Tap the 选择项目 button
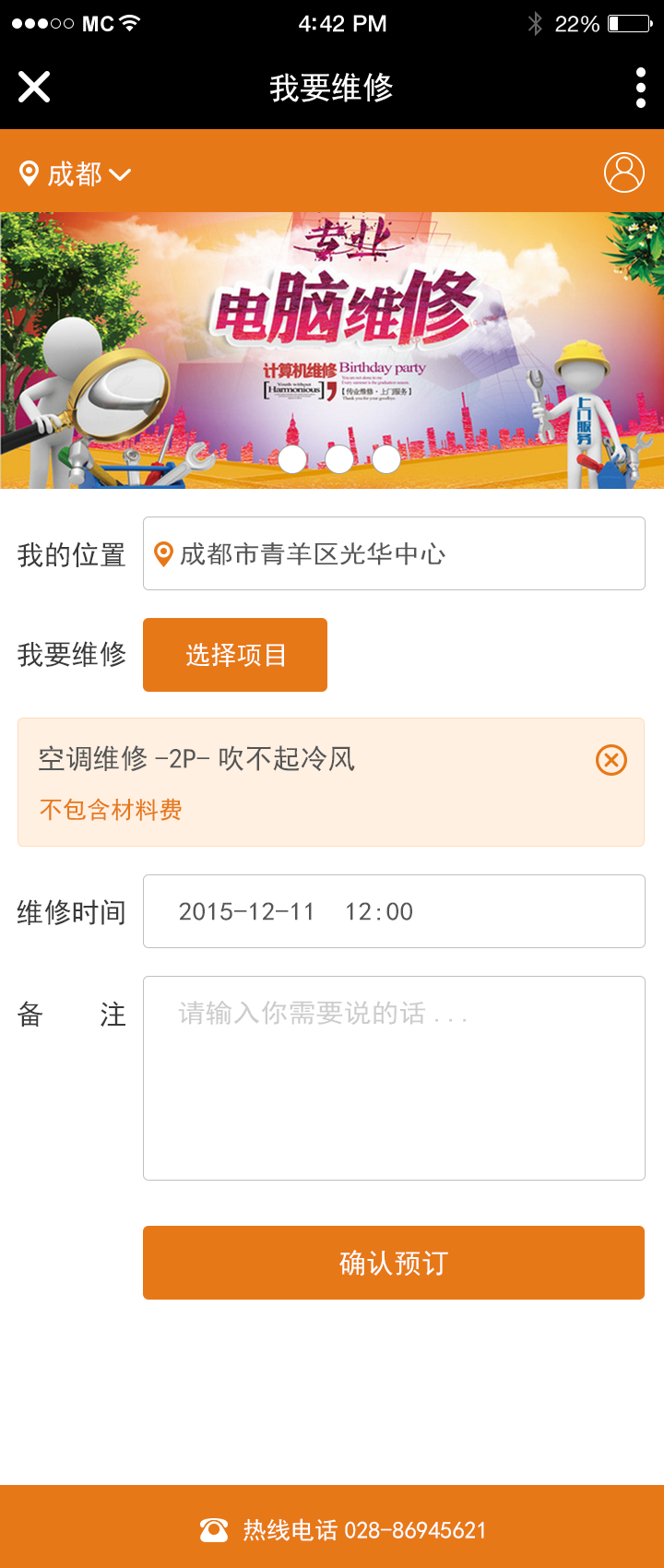 click(235, 655)
